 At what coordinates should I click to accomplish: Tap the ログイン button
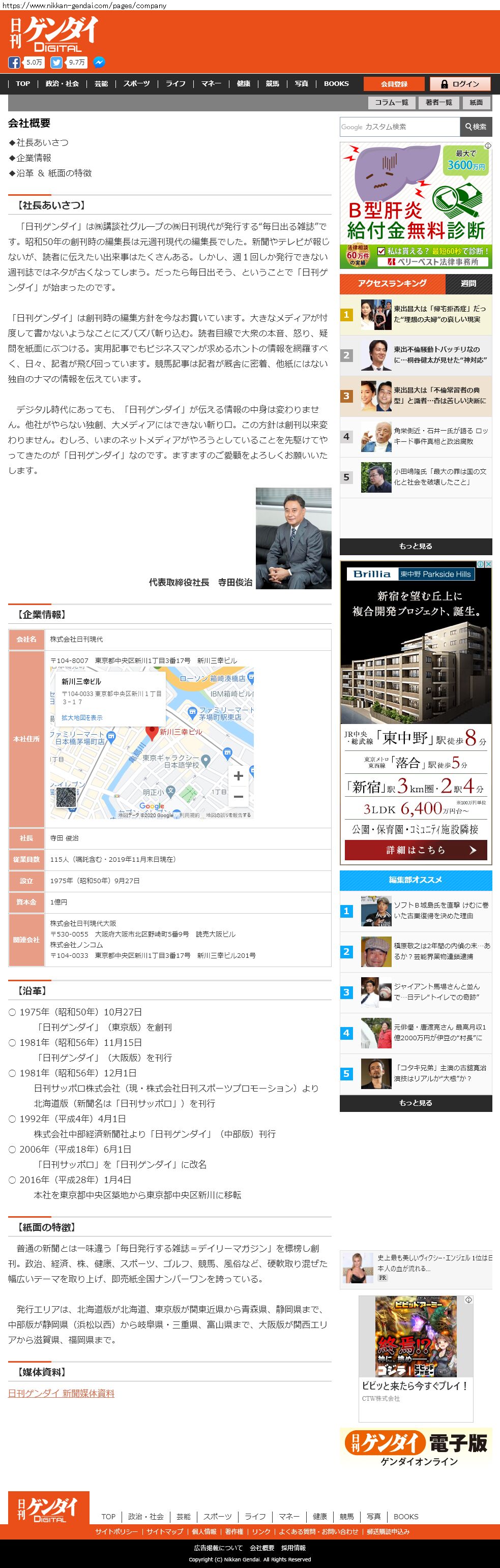click(x=460, y=84)
